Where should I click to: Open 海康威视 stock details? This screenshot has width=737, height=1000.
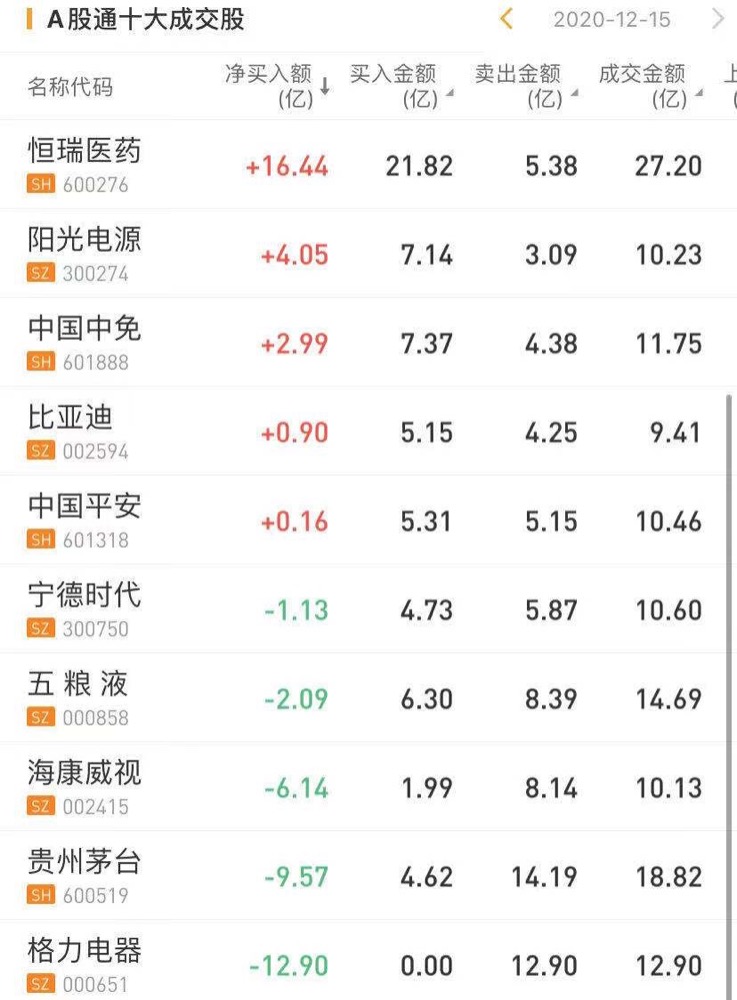[85, 788]
